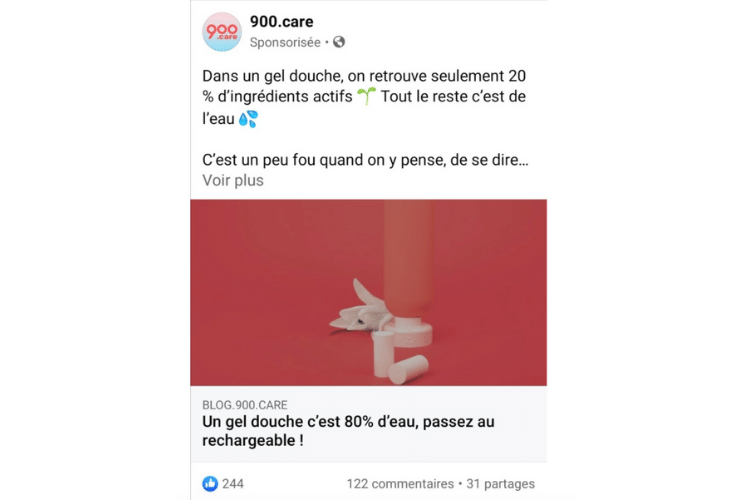Image resolution: width=750 pixels, height=500 pixels.
Task: Open the 900.care page name link
Action: click(281, 22)
